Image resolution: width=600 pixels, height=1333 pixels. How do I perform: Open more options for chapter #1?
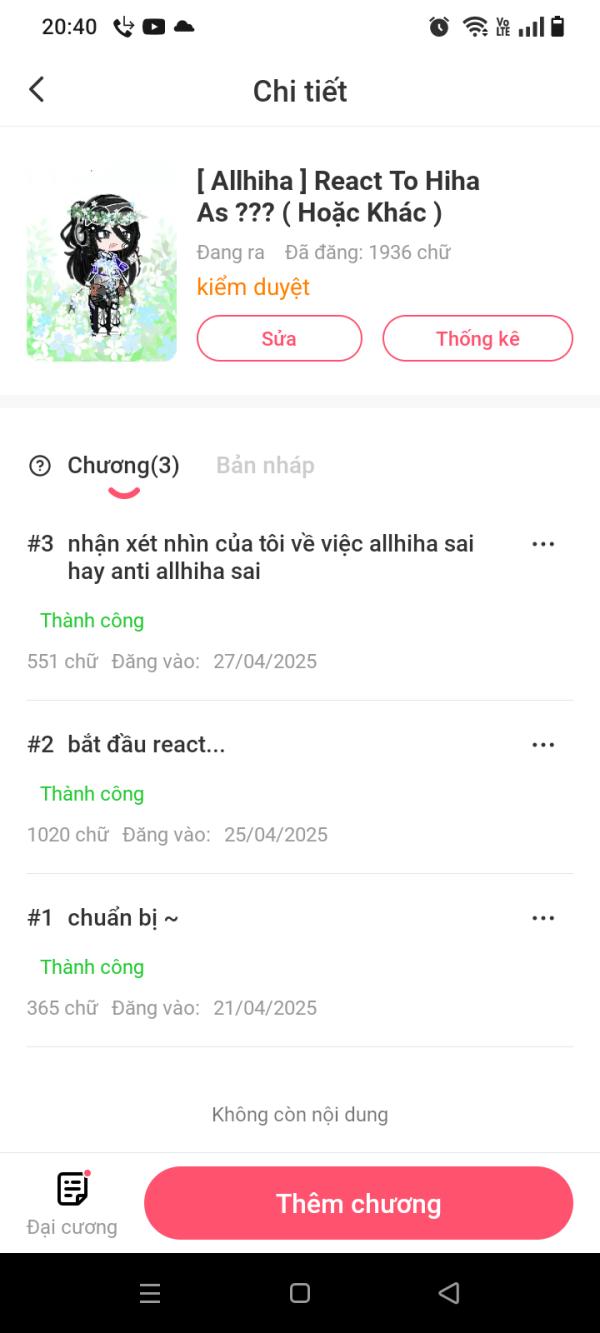click(543, 918)
